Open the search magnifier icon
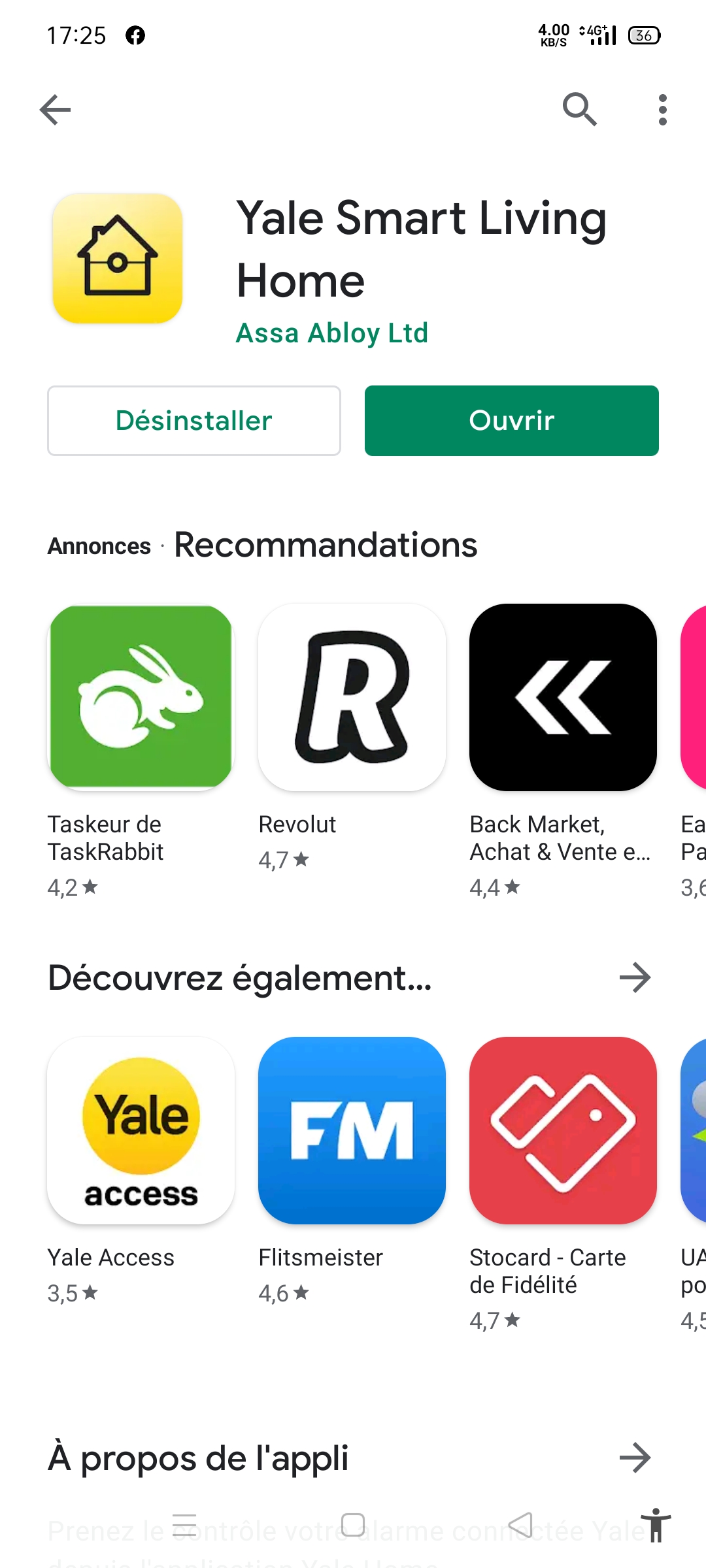 (580, 109)
